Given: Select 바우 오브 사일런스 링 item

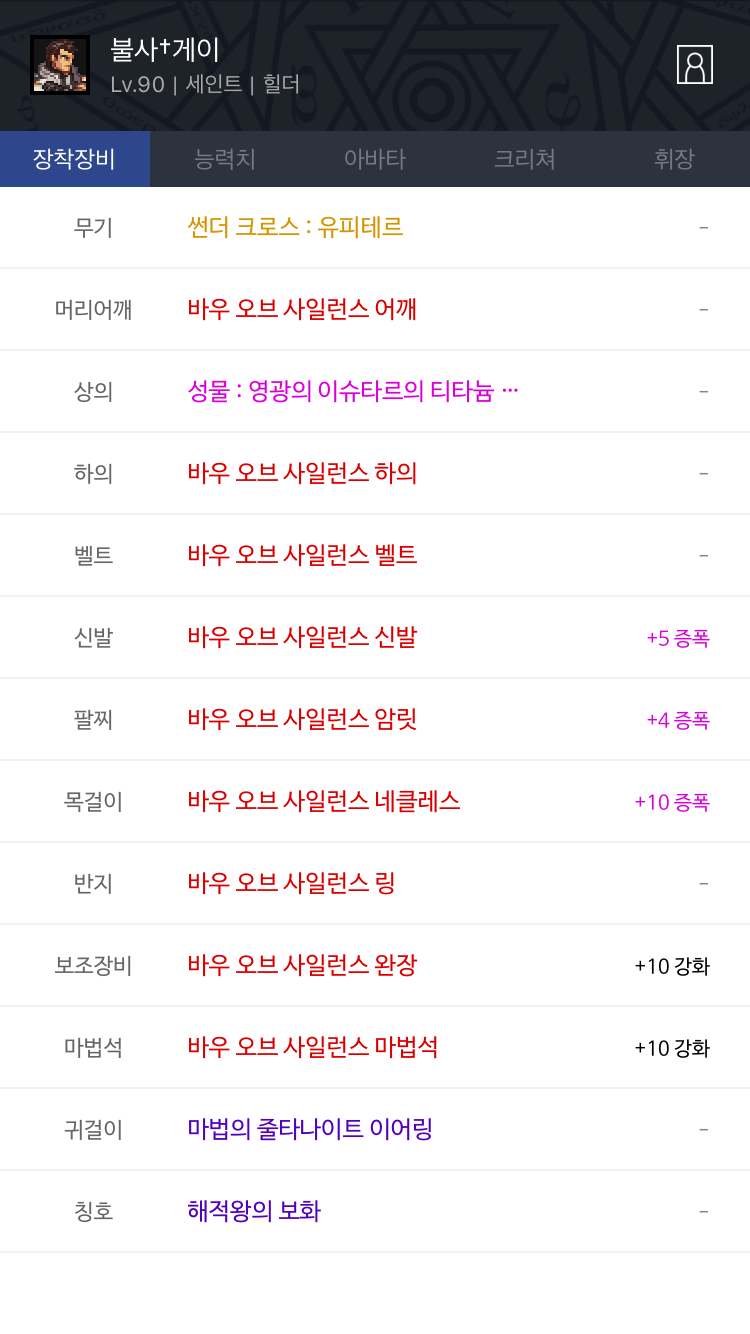Looking at the screenshot, I should [x=375, y=883].
